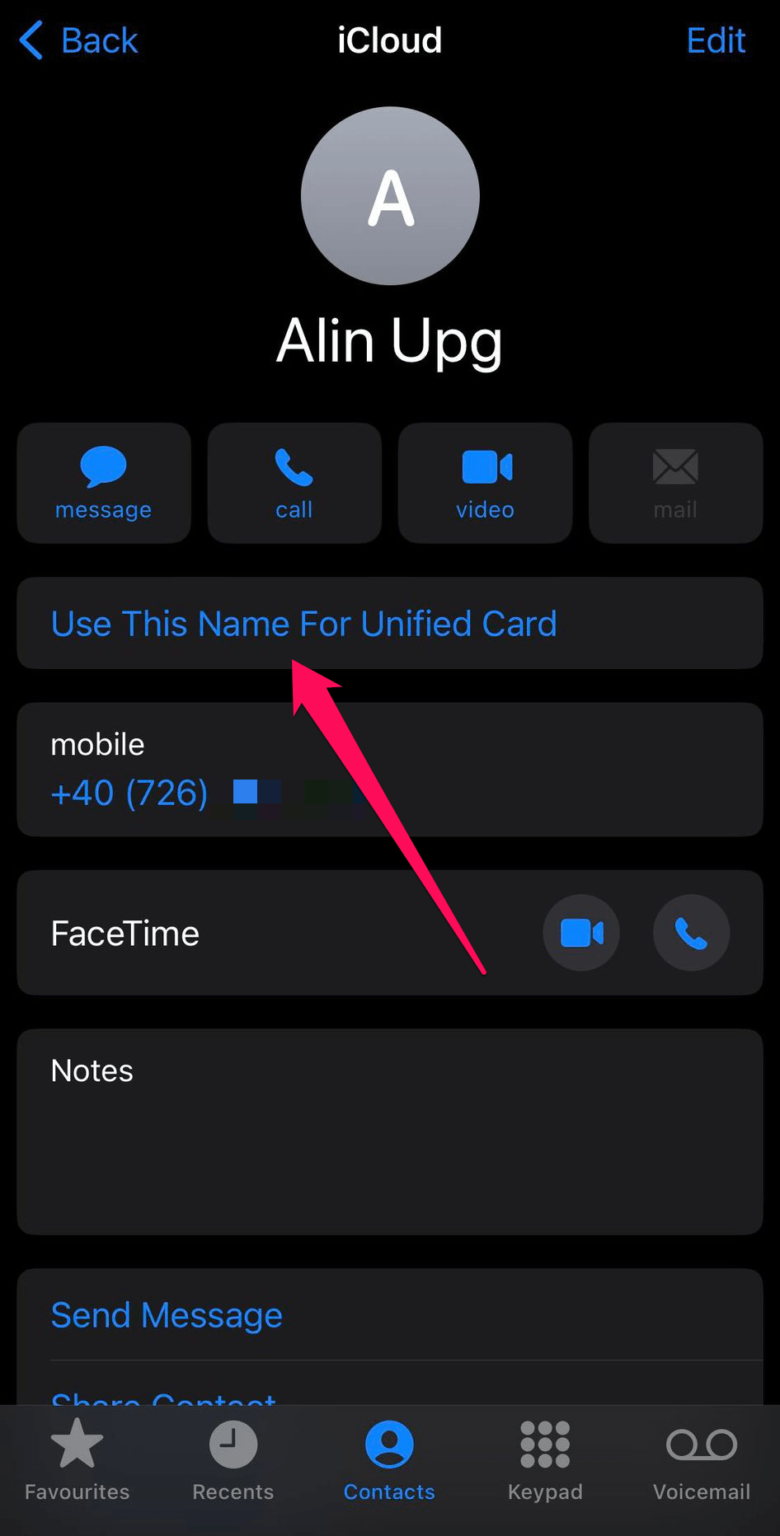This screenshot has width=780, height=1536.
Task: Go back to the previous screen
Action: click(78, 41)
